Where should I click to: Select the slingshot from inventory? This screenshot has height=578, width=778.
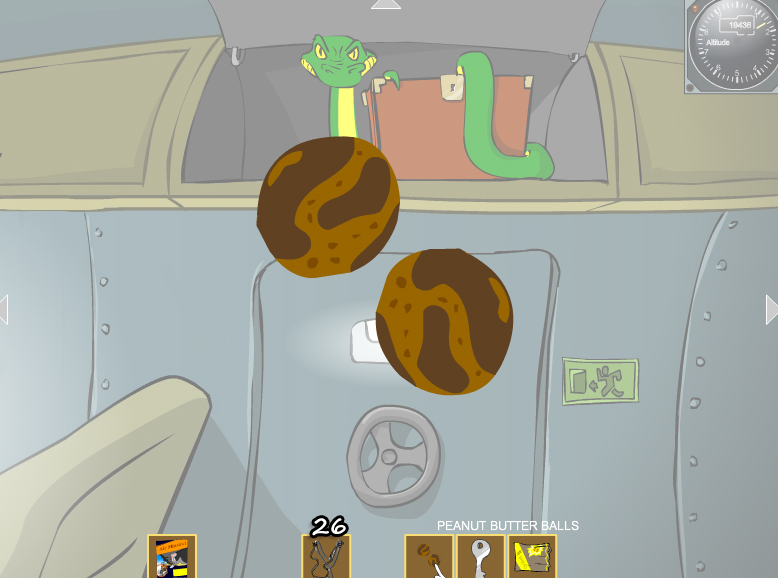tap(326, 557)
